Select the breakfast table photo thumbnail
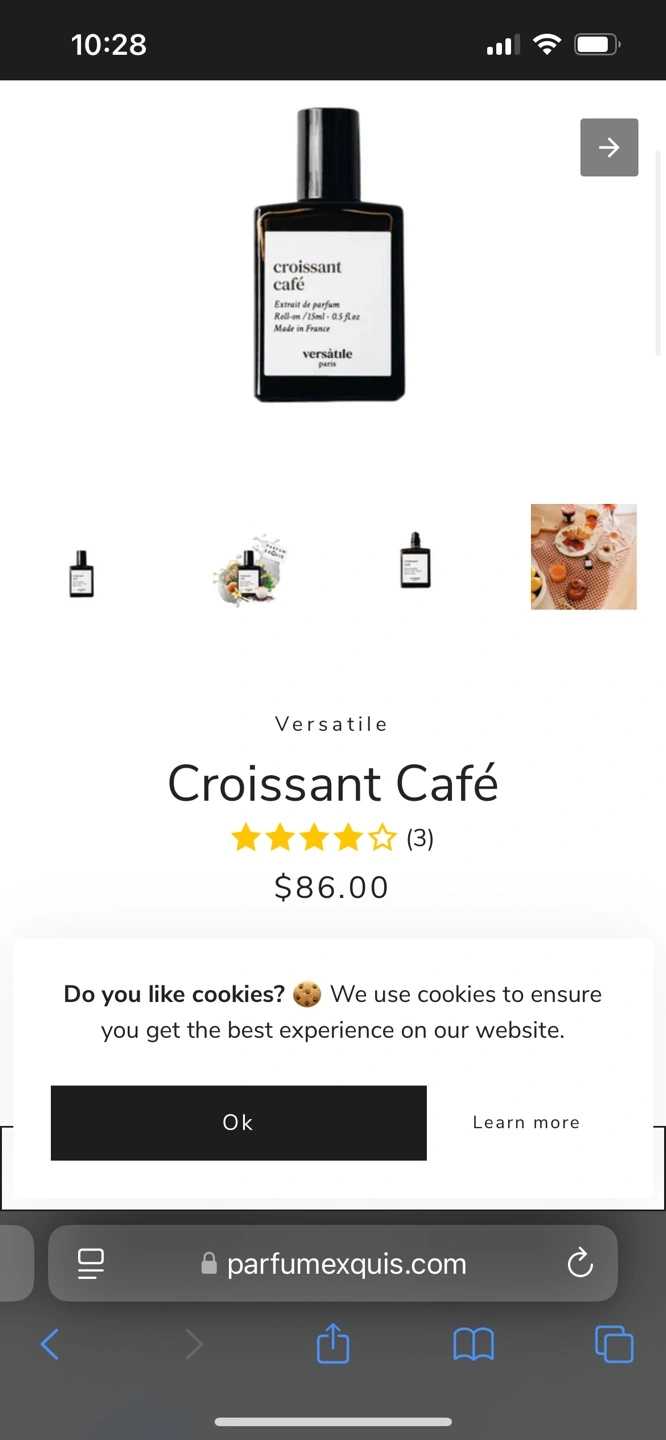The image size is (666, 1440). pyautogui.click(x=584, y=557)
